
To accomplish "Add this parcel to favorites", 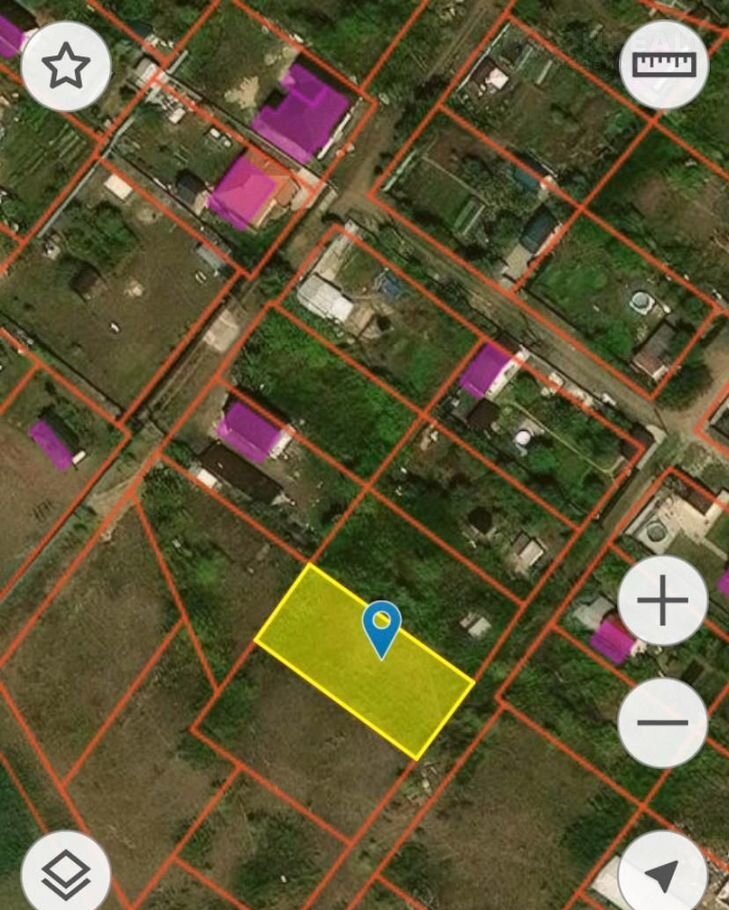I will pyautogui.click(x=65, y=66).
